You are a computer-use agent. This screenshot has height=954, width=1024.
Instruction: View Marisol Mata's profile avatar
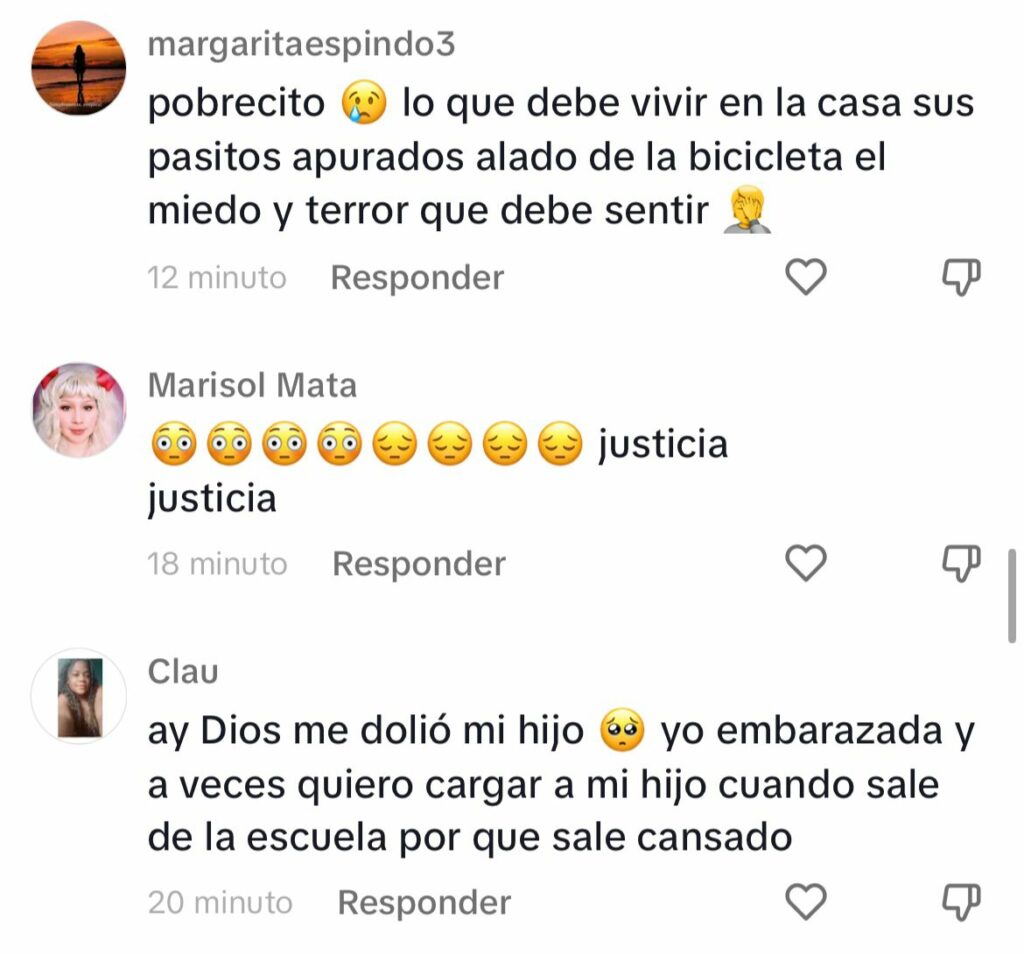(79, 410)
